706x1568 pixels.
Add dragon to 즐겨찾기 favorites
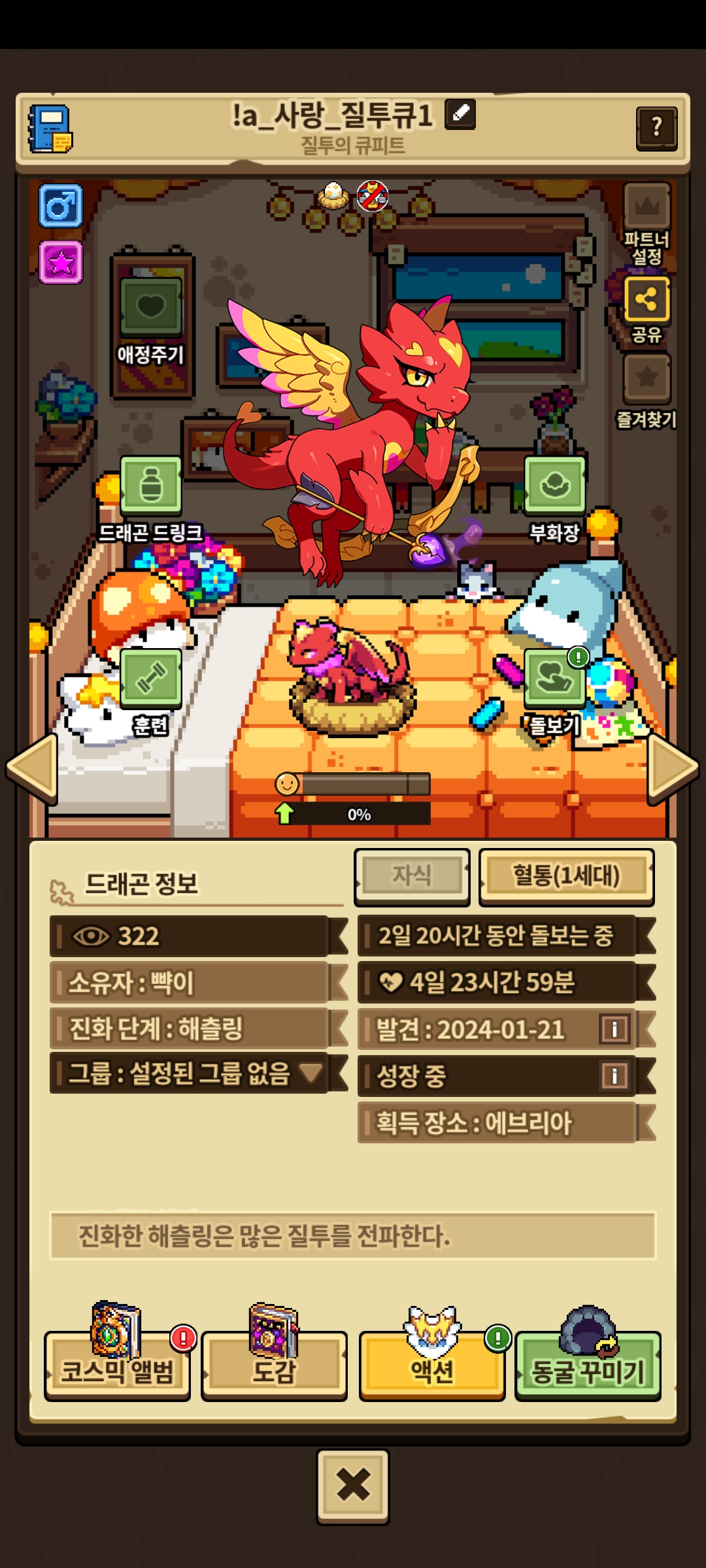coord(647,378)
